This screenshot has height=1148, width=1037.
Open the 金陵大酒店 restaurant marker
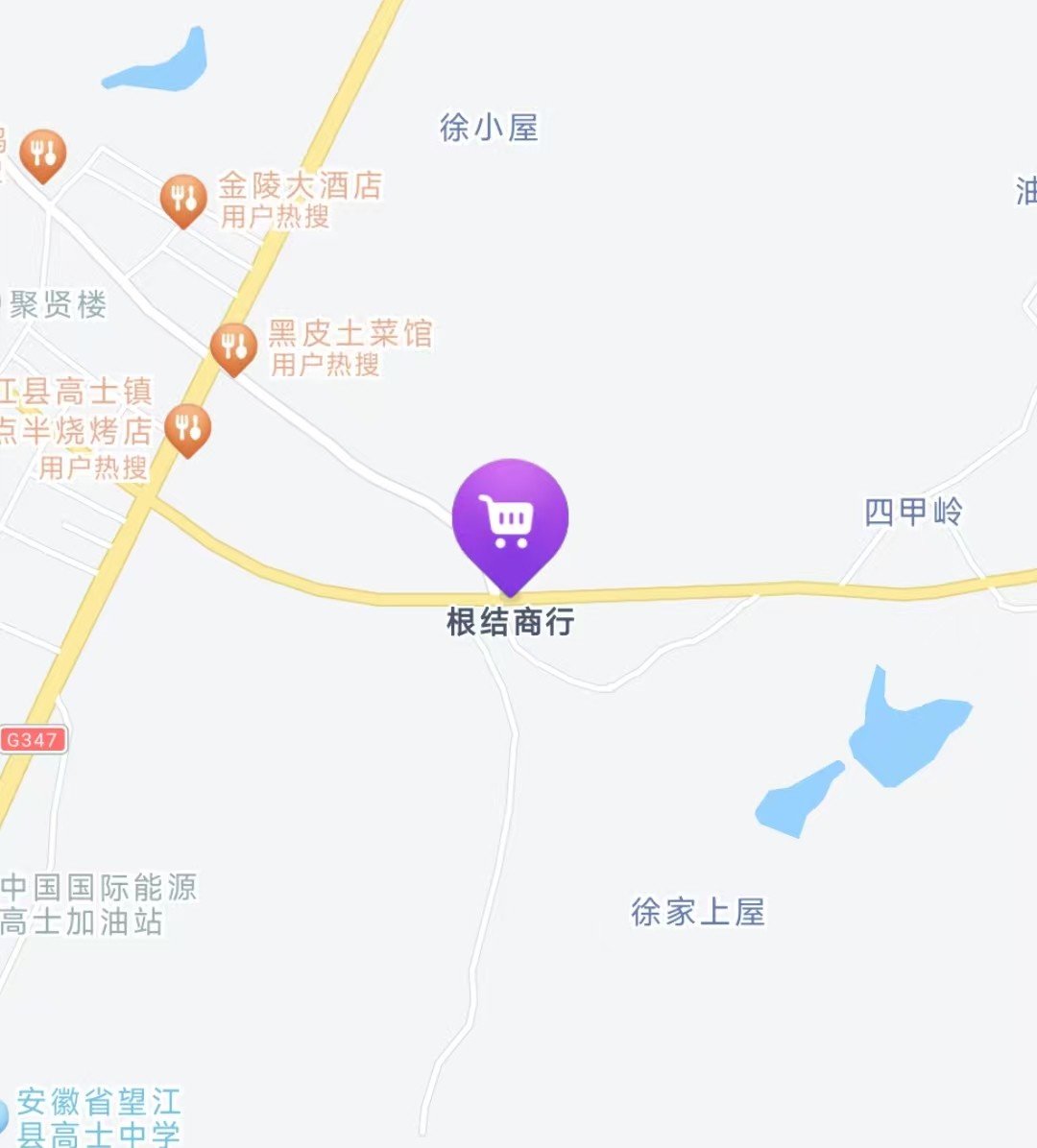point(182,199)
